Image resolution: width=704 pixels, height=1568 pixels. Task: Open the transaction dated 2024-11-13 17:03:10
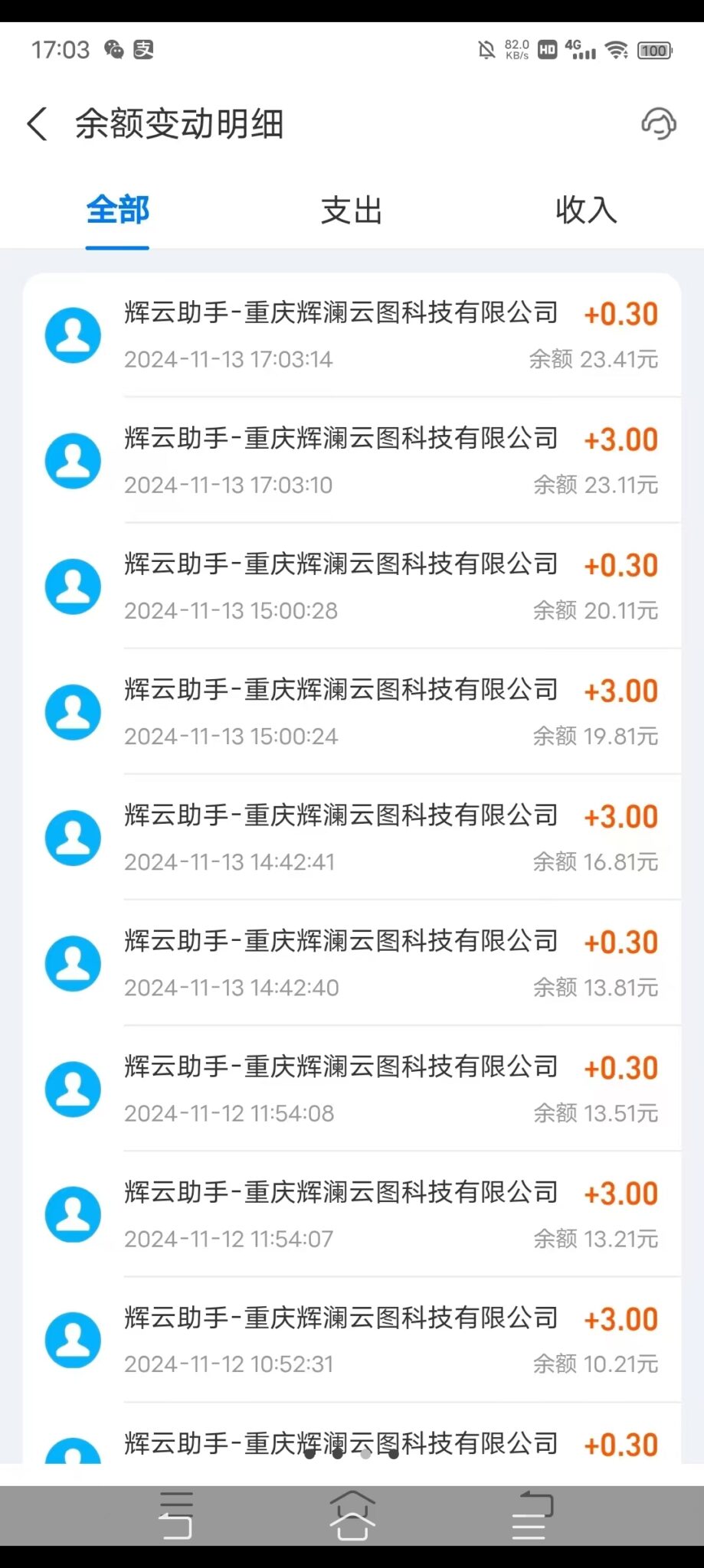pos(352,461)
